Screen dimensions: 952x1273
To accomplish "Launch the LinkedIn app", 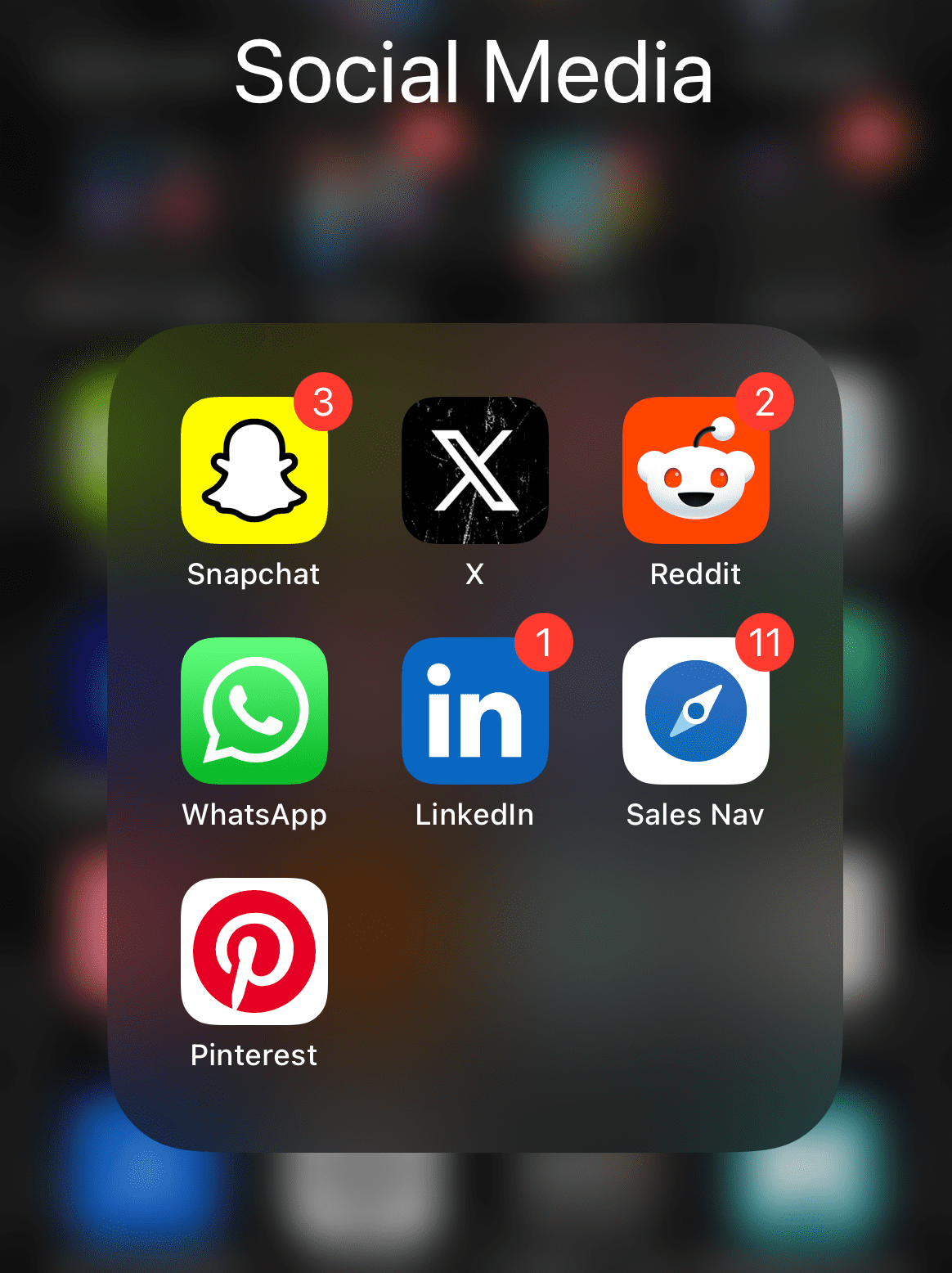I will [474, 710].
